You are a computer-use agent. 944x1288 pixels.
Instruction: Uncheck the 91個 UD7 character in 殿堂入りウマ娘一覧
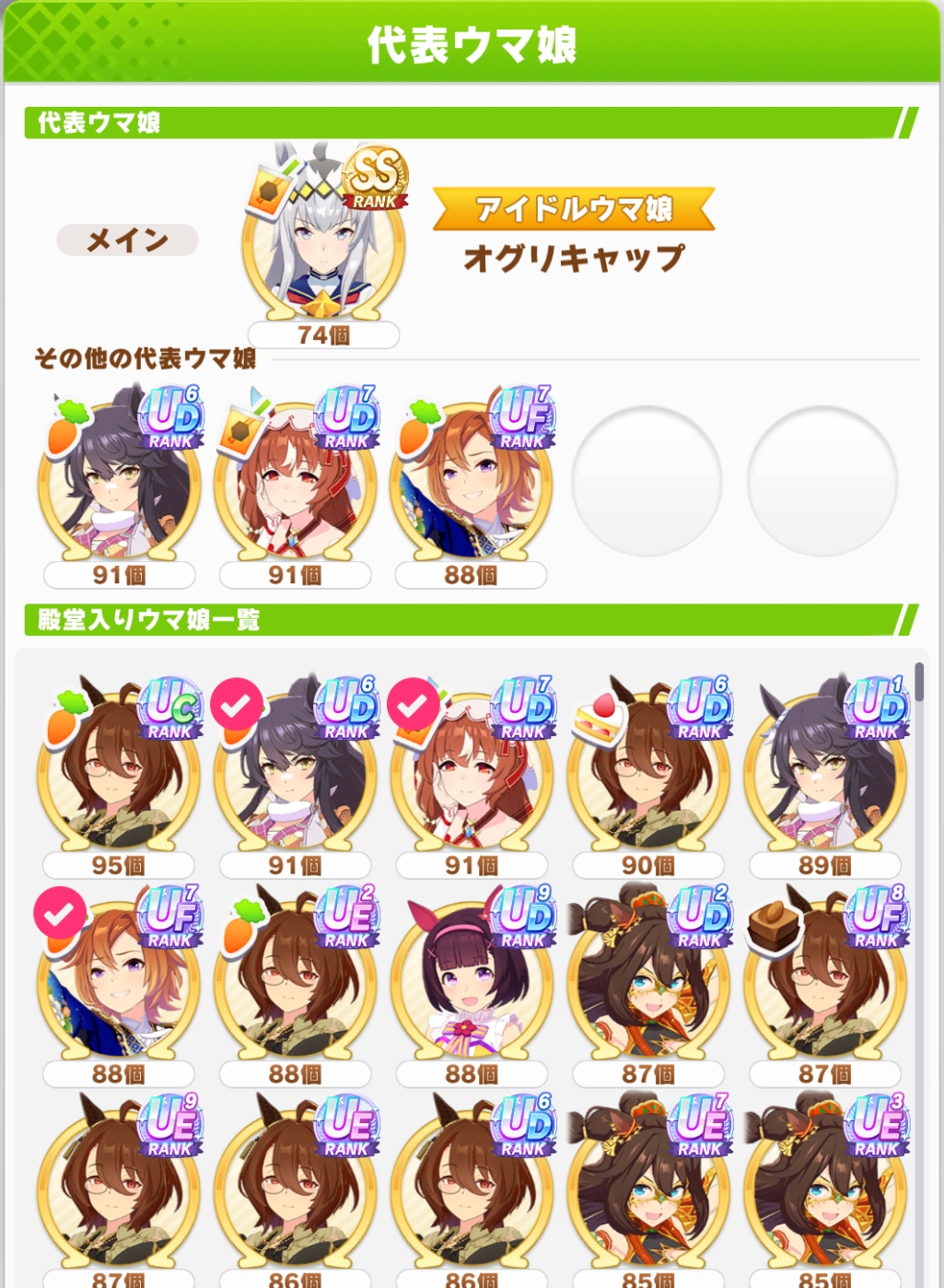click(472, 774)
